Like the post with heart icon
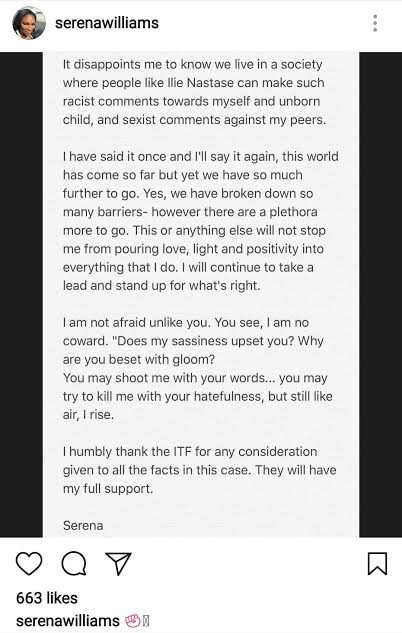 click(x=29, y=563)
